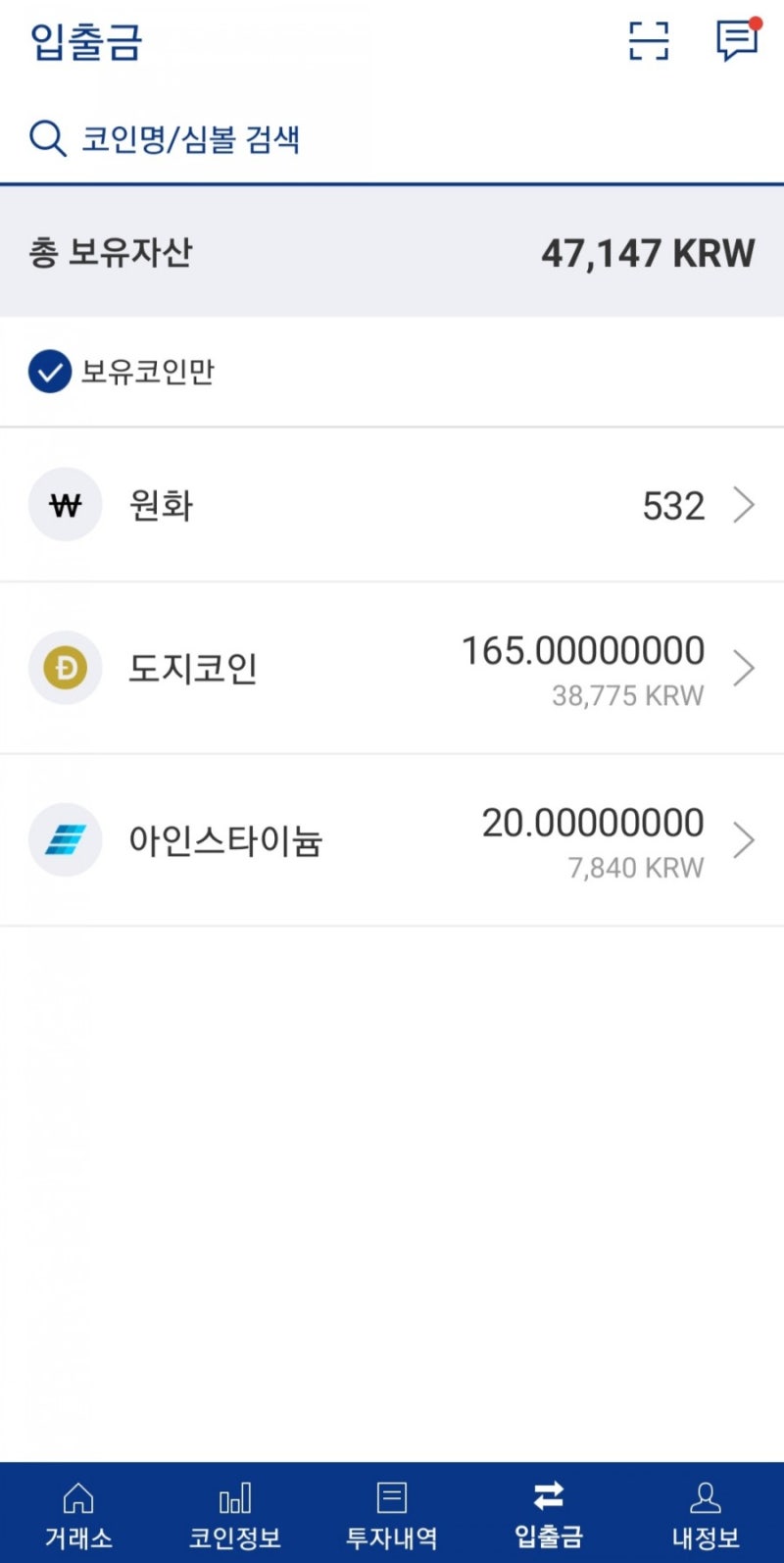Open the QR code scanner icon
This screenshot has width=784, height=1563.
click(647, 41)
